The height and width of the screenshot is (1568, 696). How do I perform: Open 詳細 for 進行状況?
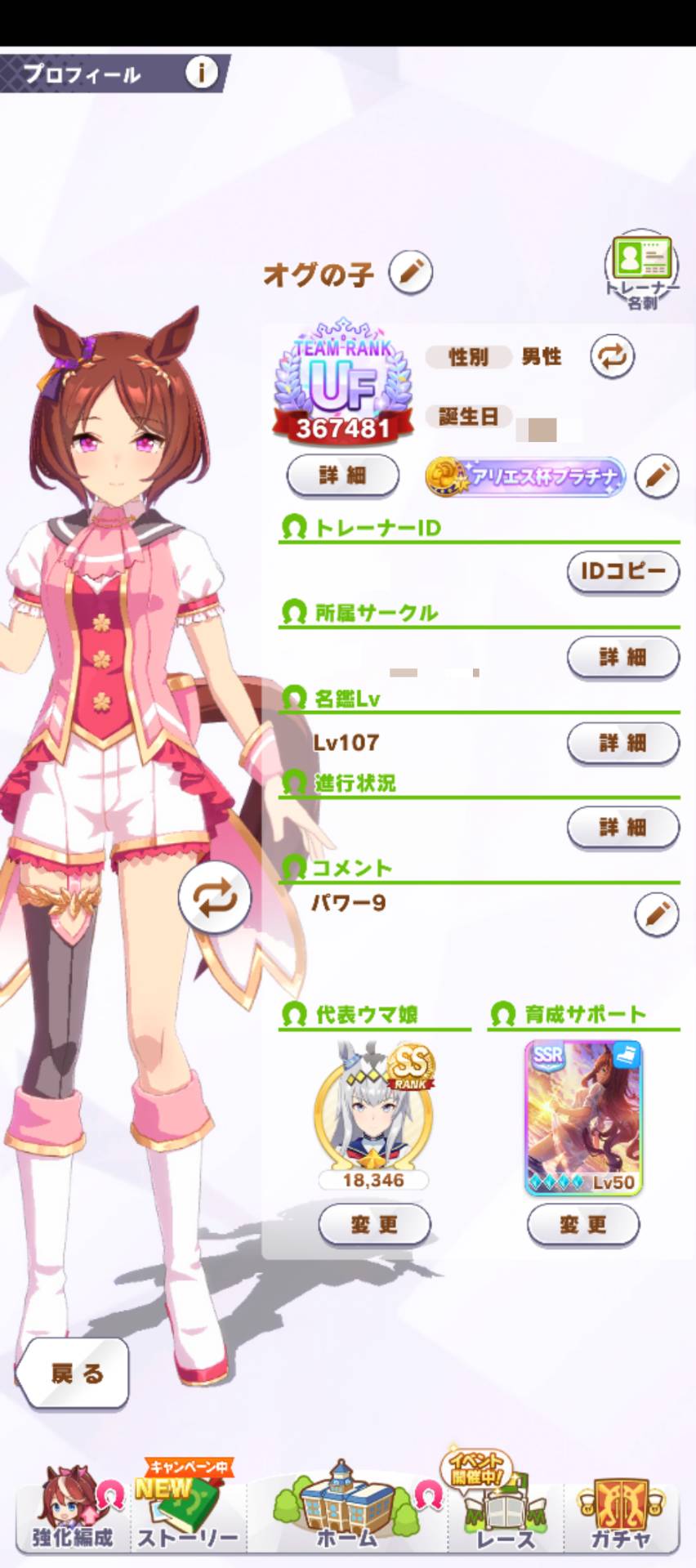click(x=623, y=828)
